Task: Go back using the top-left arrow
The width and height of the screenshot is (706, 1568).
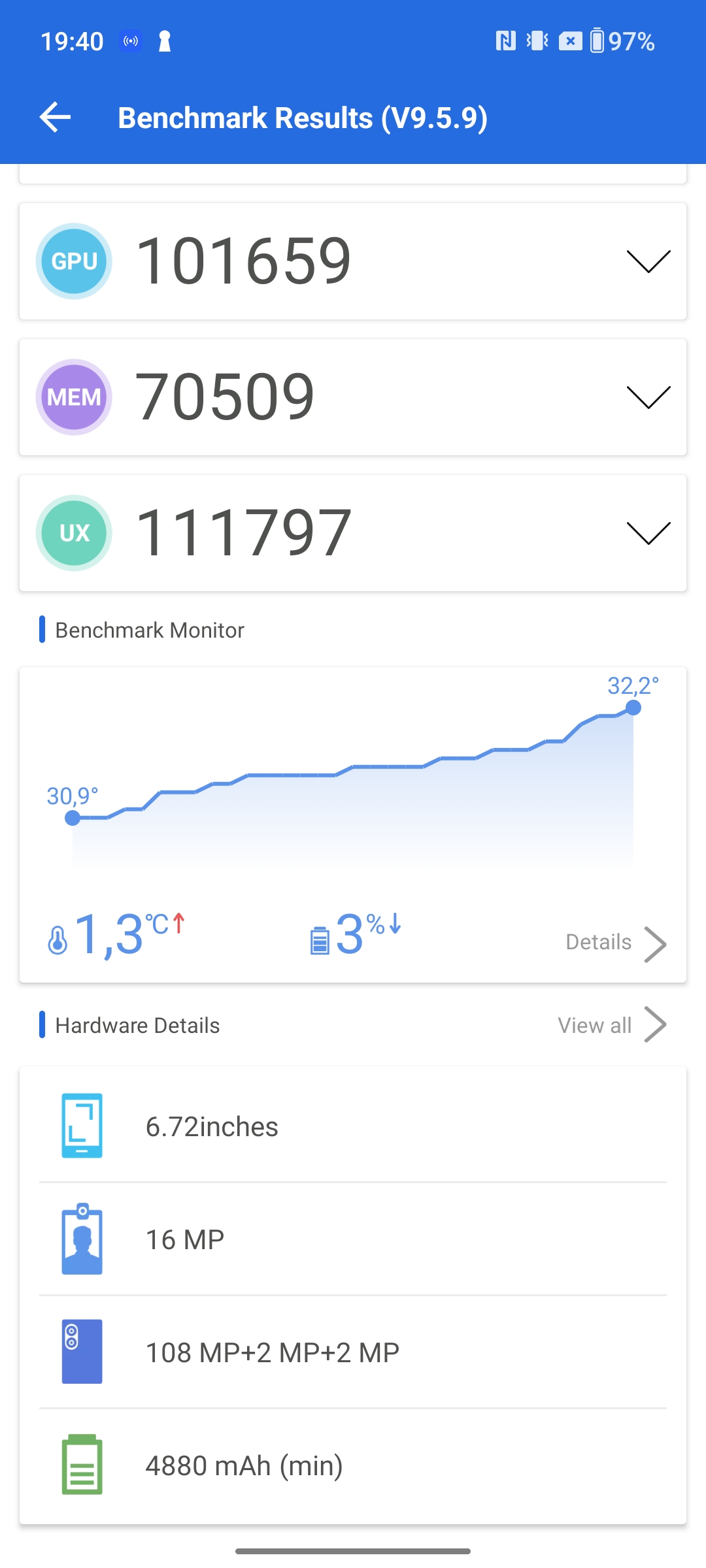Action: pyautogui.click(x=55, y=118)
